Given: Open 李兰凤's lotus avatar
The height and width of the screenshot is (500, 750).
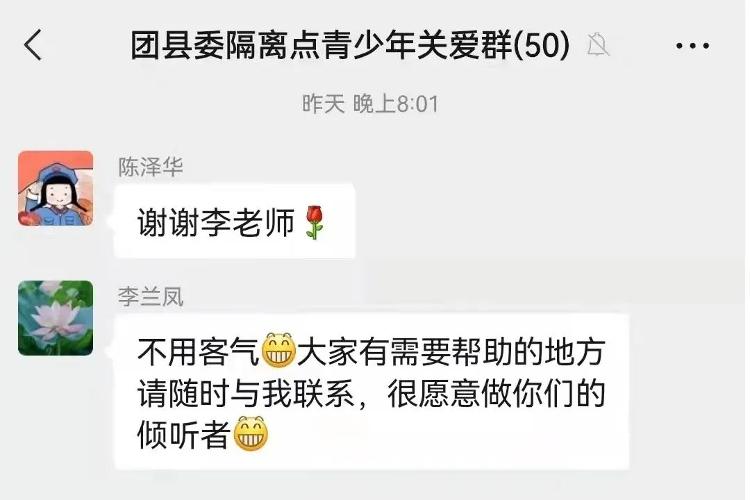Looking at the screenshot, I should [x=55, y=318].
